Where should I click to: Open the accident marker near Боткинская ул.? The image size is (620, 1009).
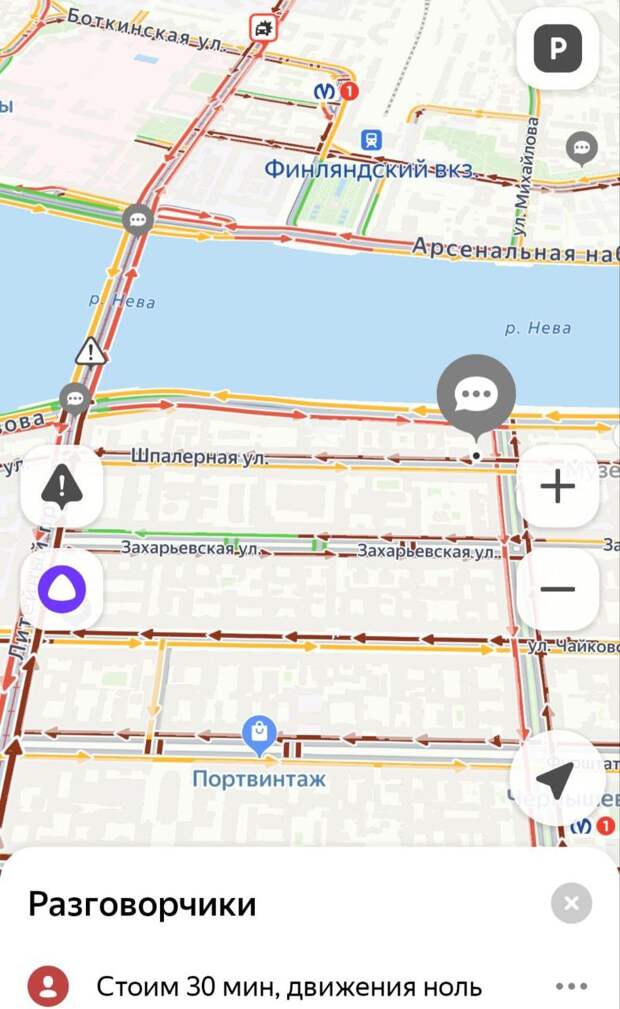point(263,28)
